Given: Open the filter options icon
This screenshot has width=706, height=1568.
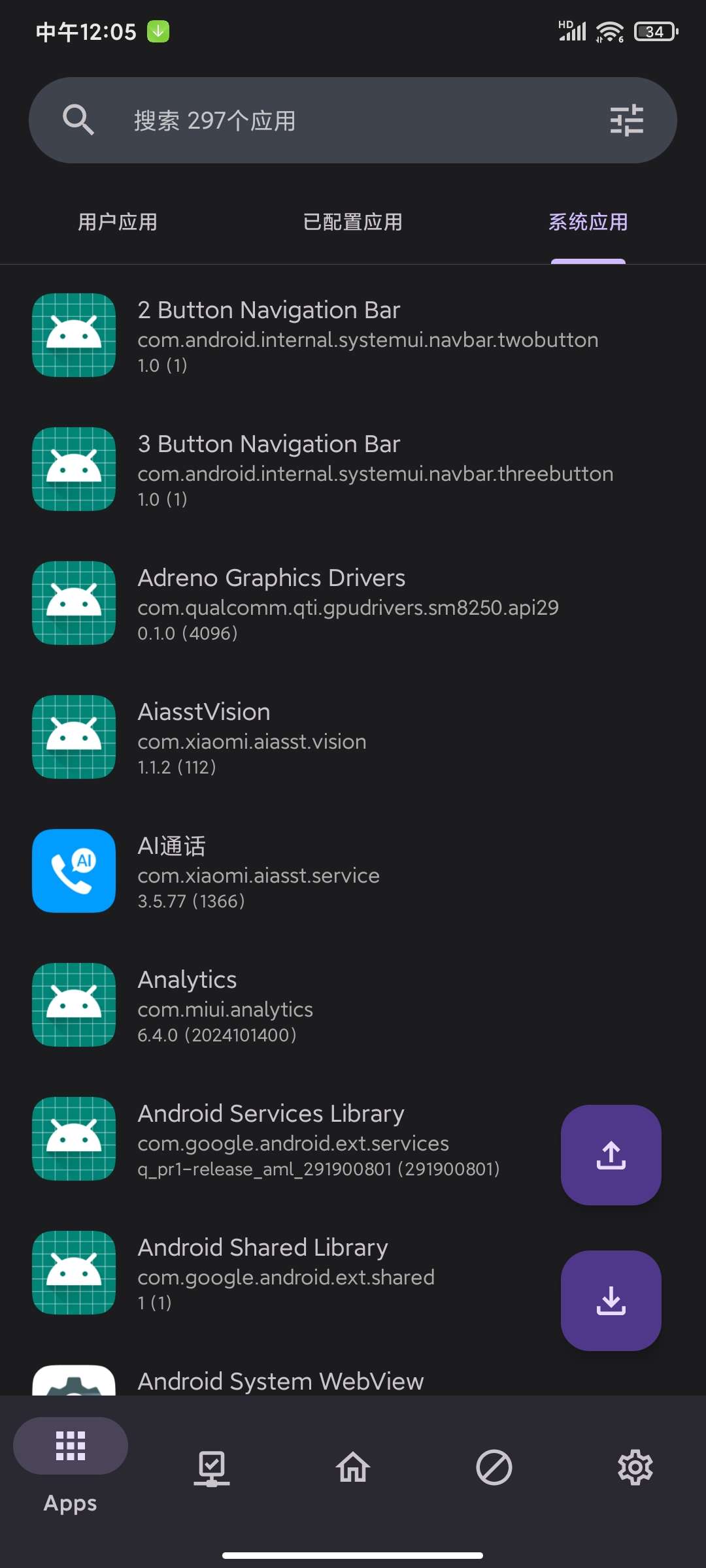Looking at the screenshot, I should coord(626,120).
